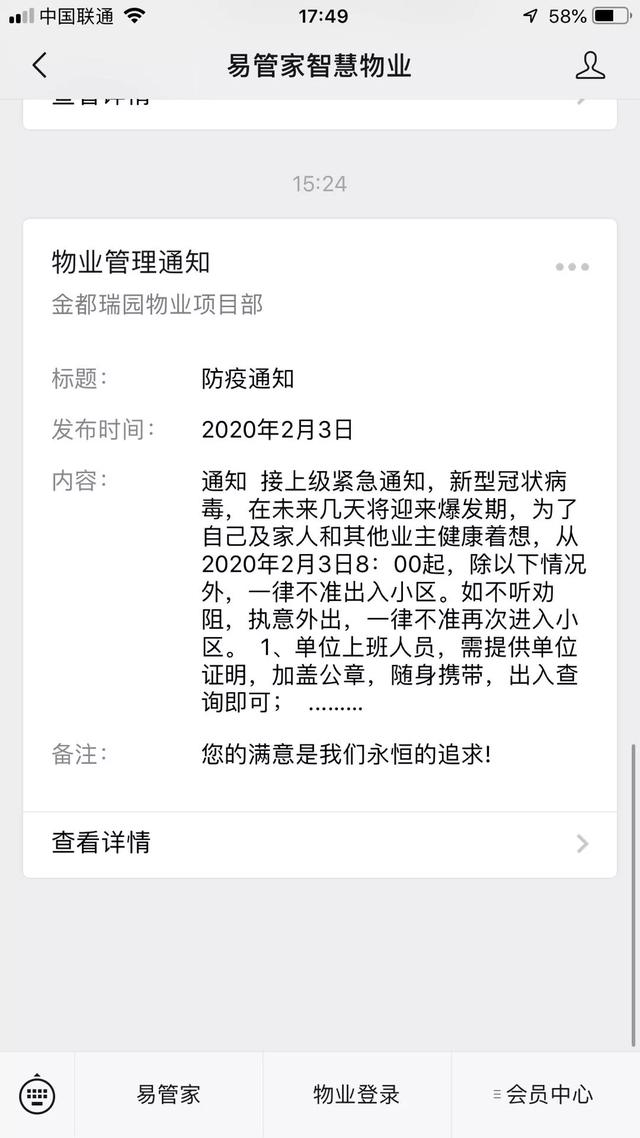The height and width of the screenshot is (1138, 640).
Task: Open 查看详情 for the 防疫通知 notice
Action: pos(320,843)
